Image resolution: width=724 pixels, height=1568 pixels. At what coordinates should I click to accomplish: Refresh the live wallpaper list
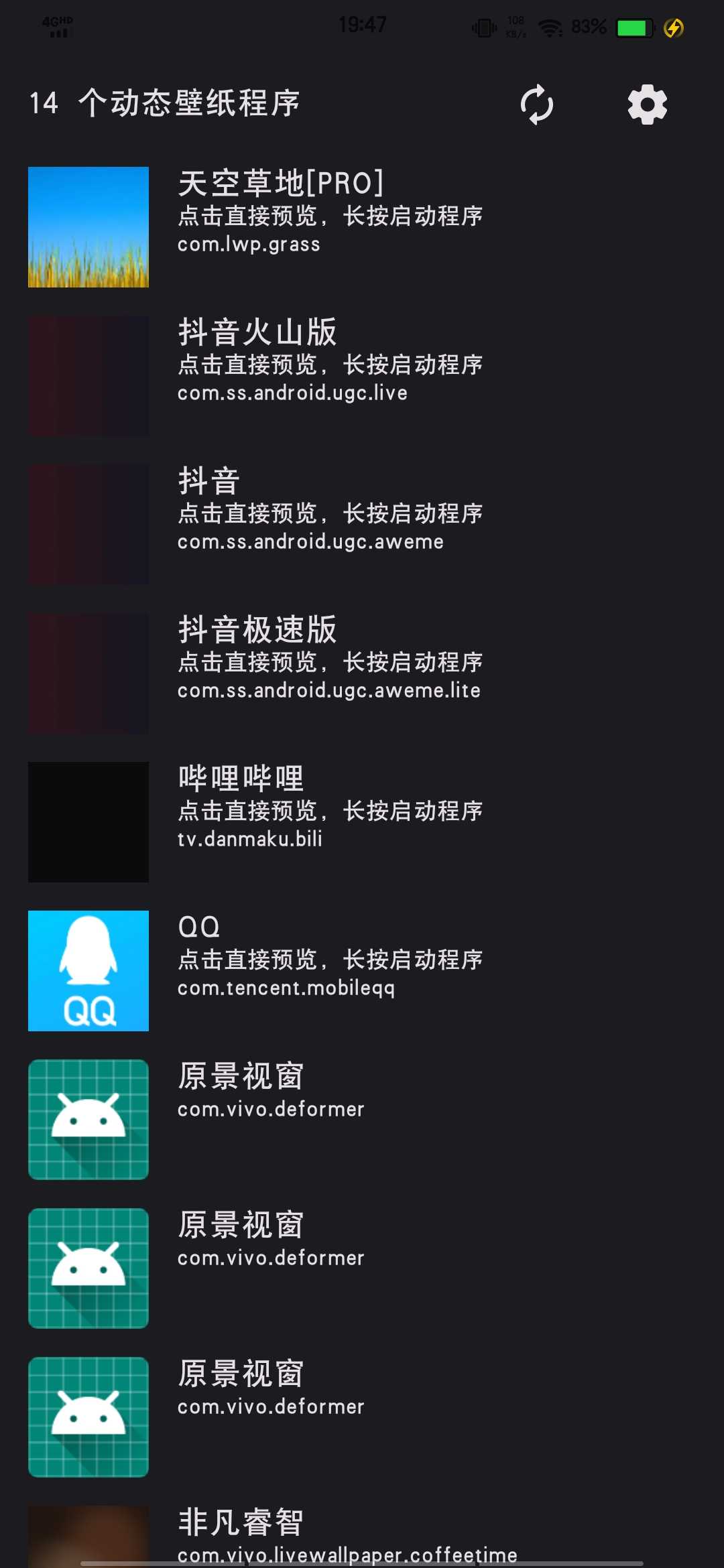[537, 105]
